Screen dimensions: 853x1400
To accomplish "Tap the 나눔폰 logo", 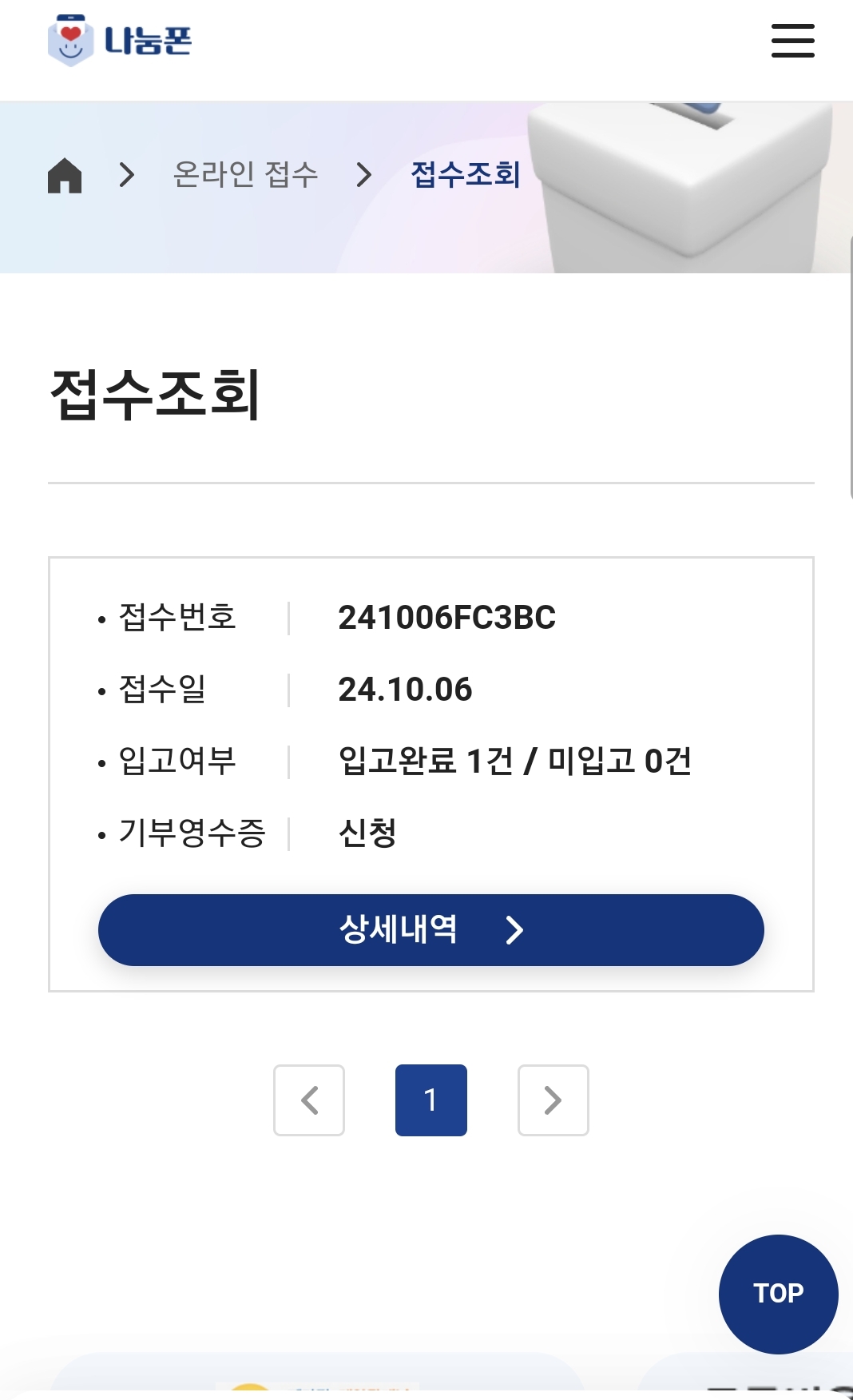I will (120, 41).
